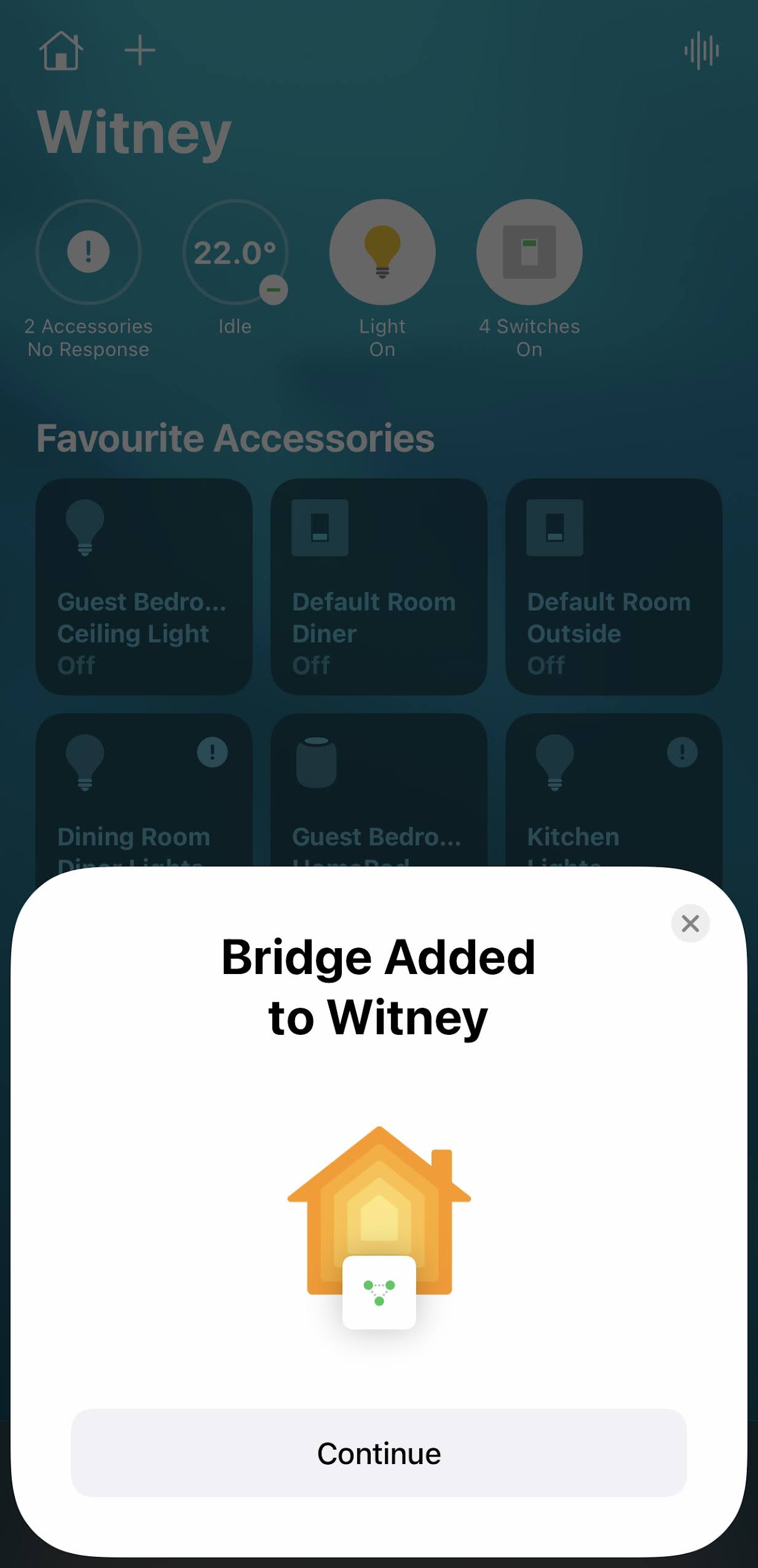Open the 4 Switches On status icon
Image resolution: width=758 pixels, height=1568 pixels.
click(529, 251)
